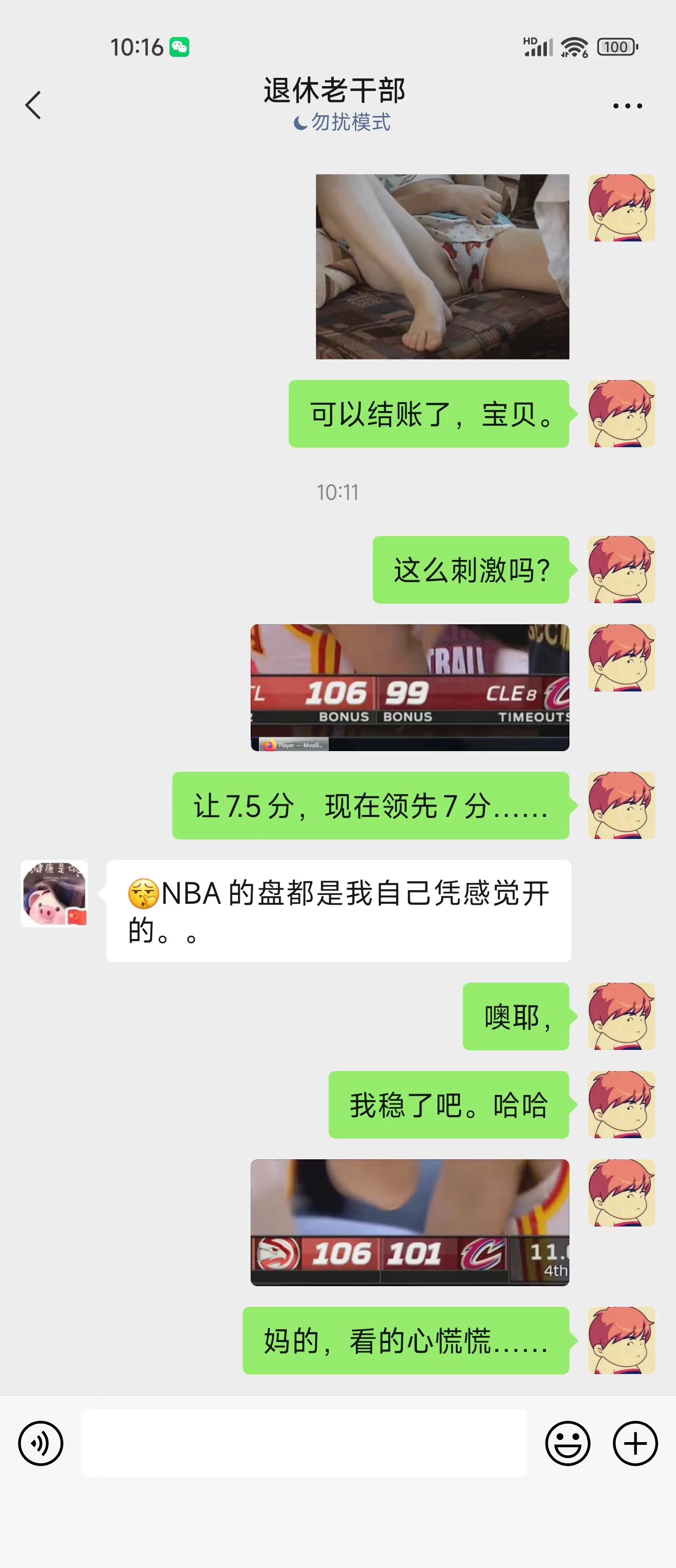
Task: Open the emoji sticker panel
Action: coord(567,1443)
